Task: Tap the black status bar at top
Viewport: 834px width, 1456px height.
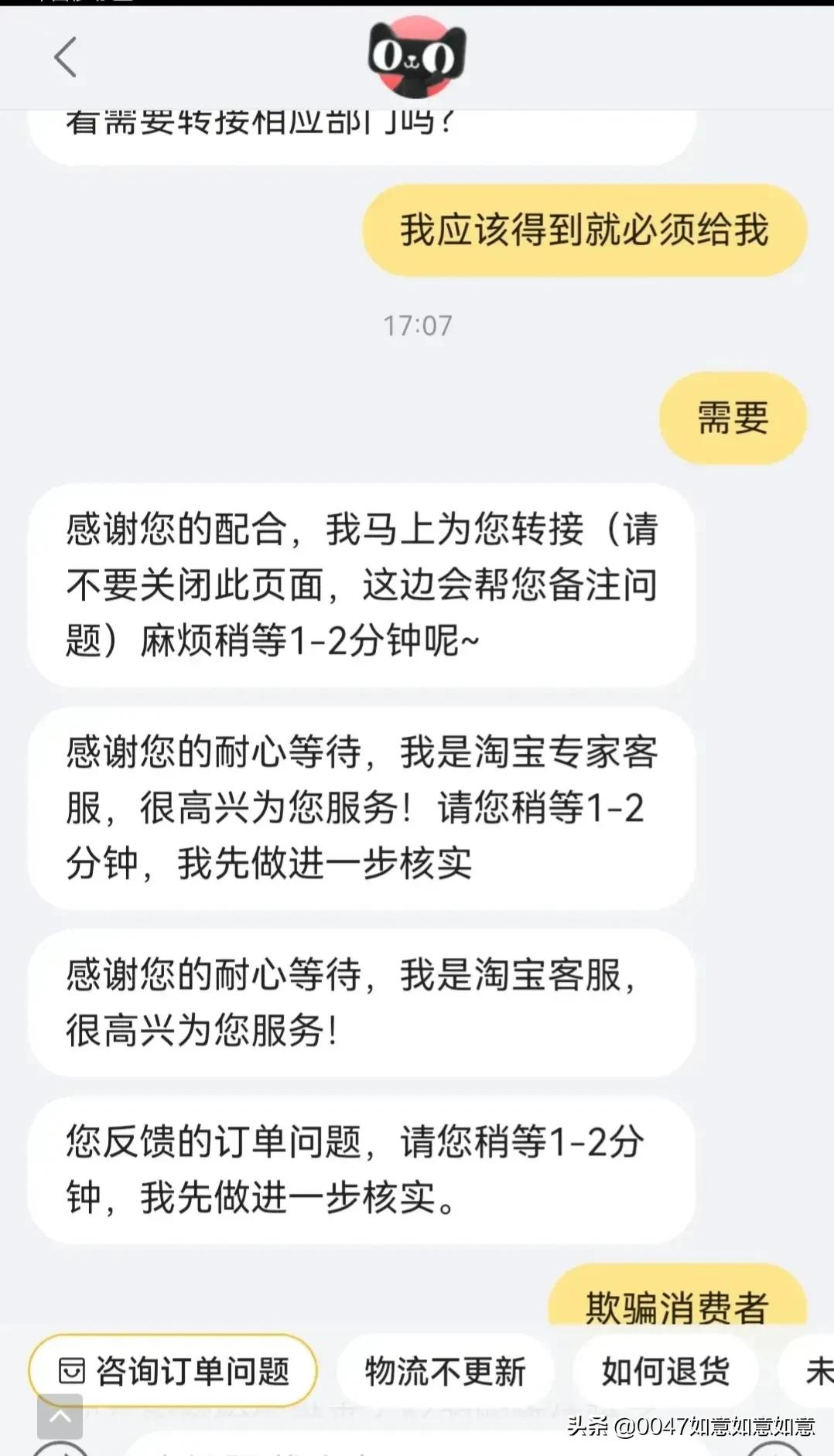Action: click(x=417, y=6)
